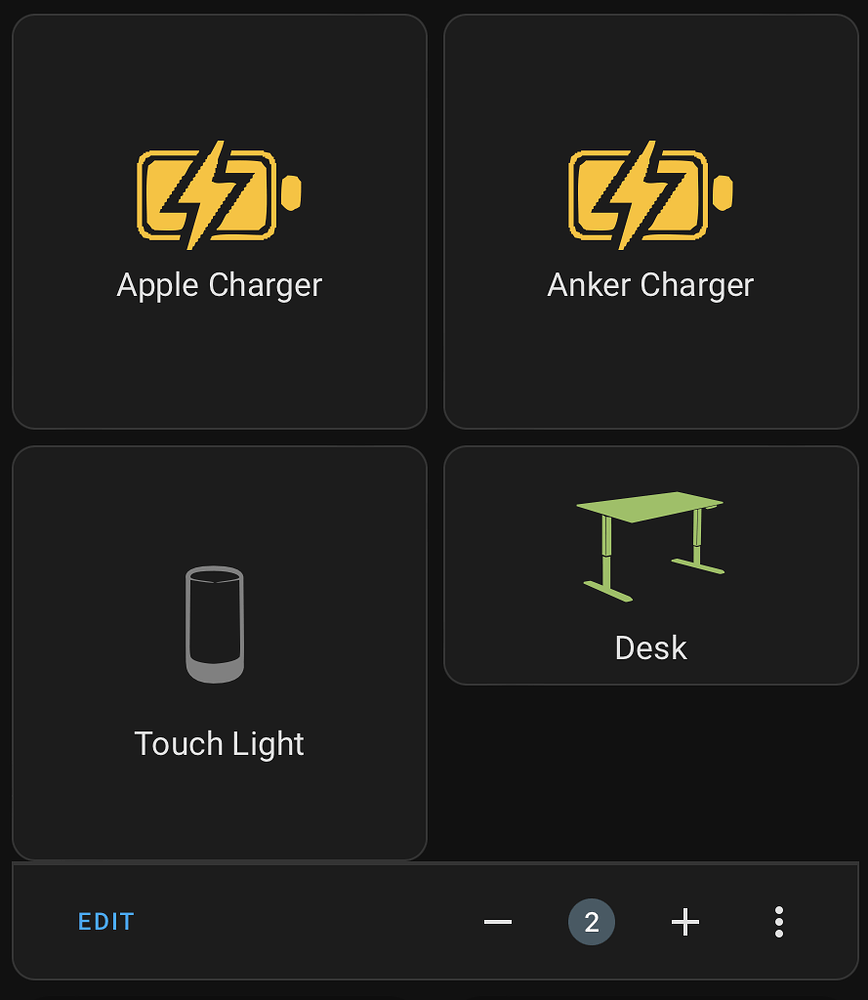This screenshot has width=868, height=1000.
Task: Expand the overflow options menu
Action: 779,922
